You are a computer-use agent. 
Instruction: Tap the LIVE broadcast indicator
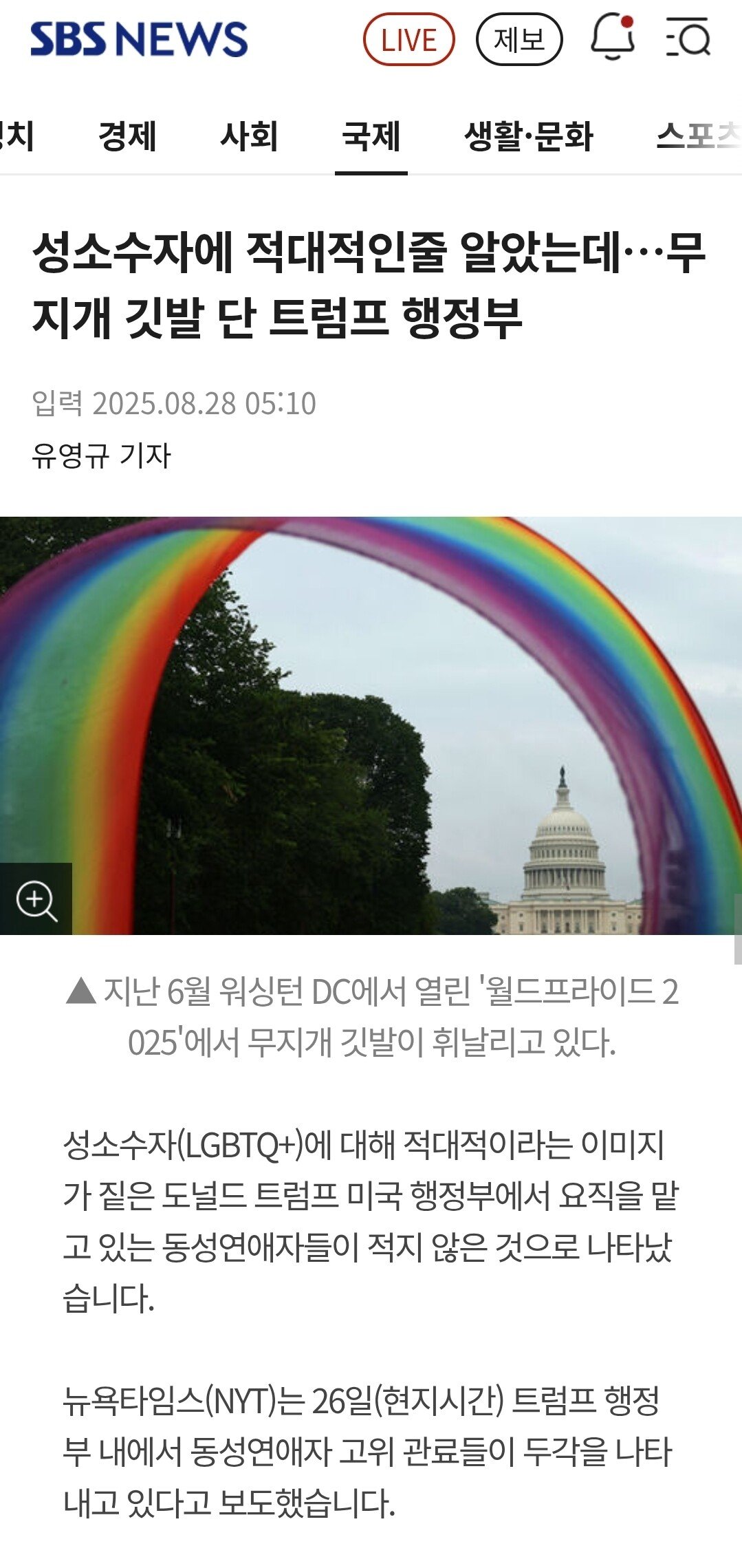pyautogui.click(x=410, y=39)
